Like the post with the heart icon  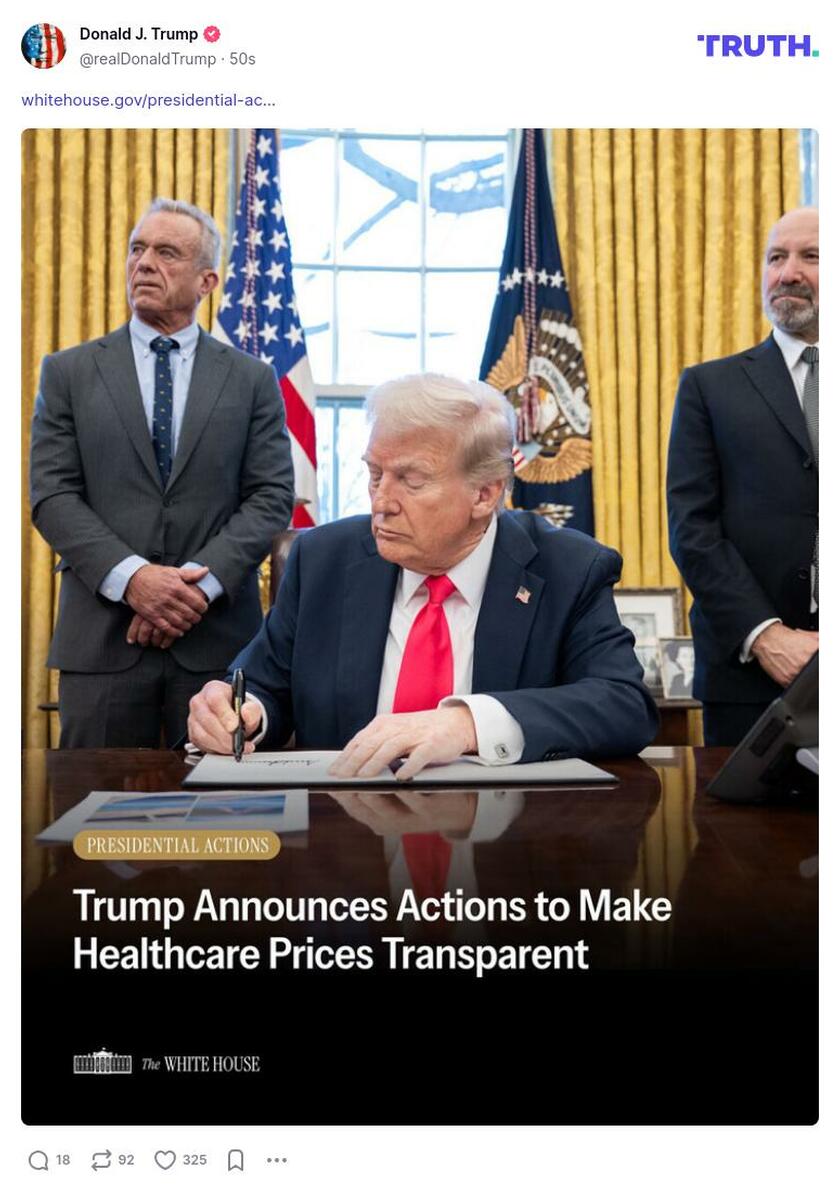pos(166,1160)
